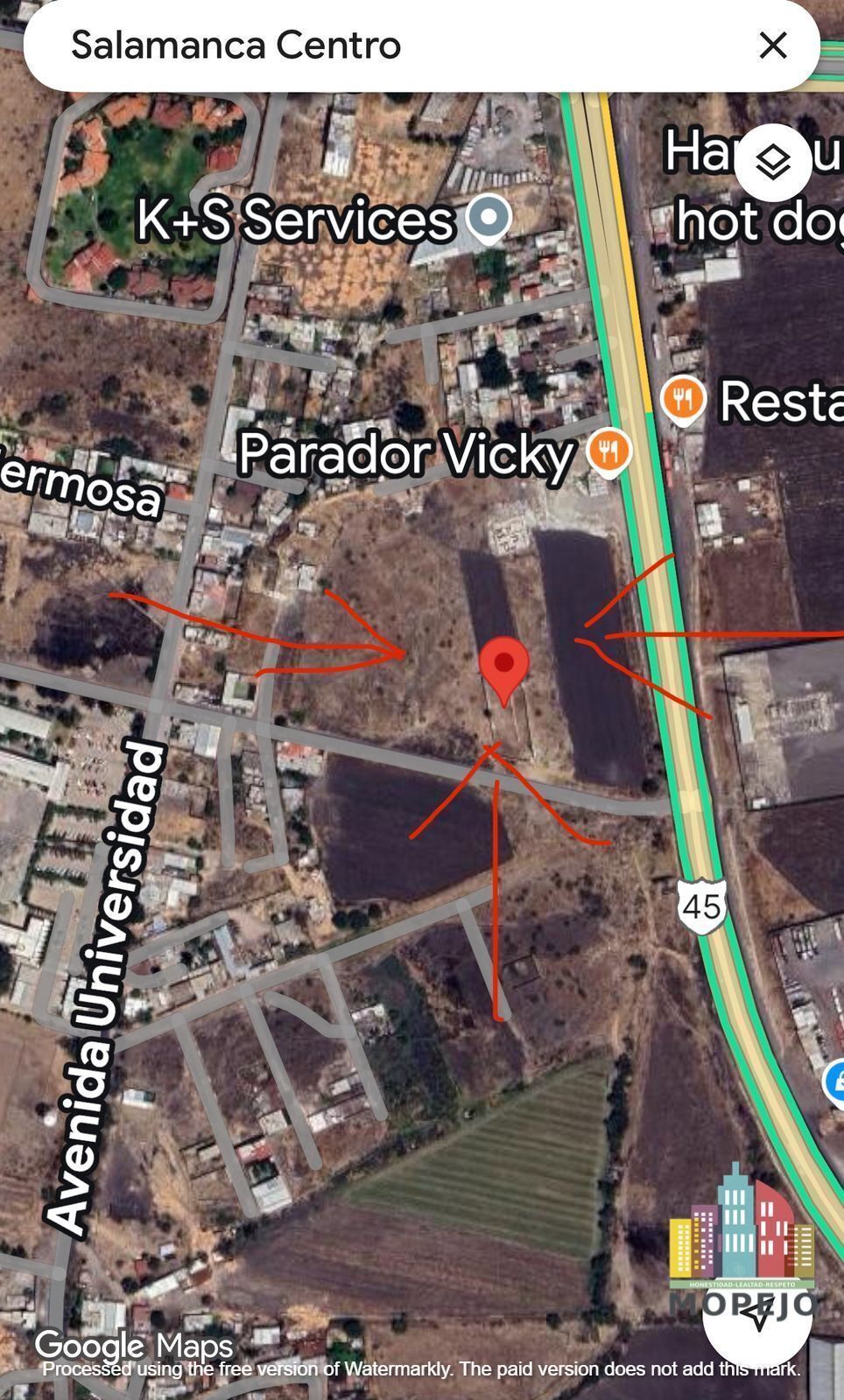Tap the dropped red location pin
Screen dimensions: 844x1400
[x=503, y=668]
